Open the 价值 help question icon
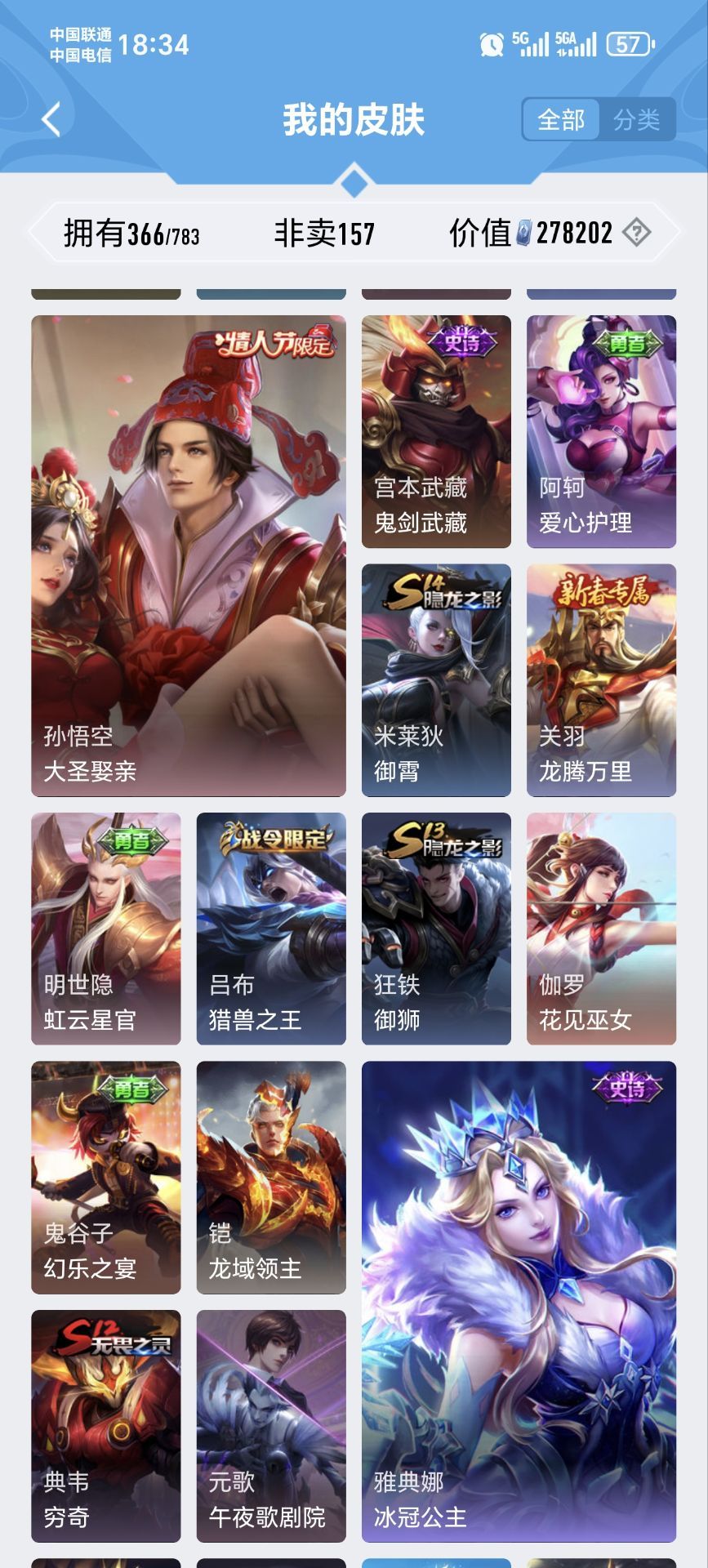Image resolution: width=708 pixels, height=1568 pixels. 636,233
